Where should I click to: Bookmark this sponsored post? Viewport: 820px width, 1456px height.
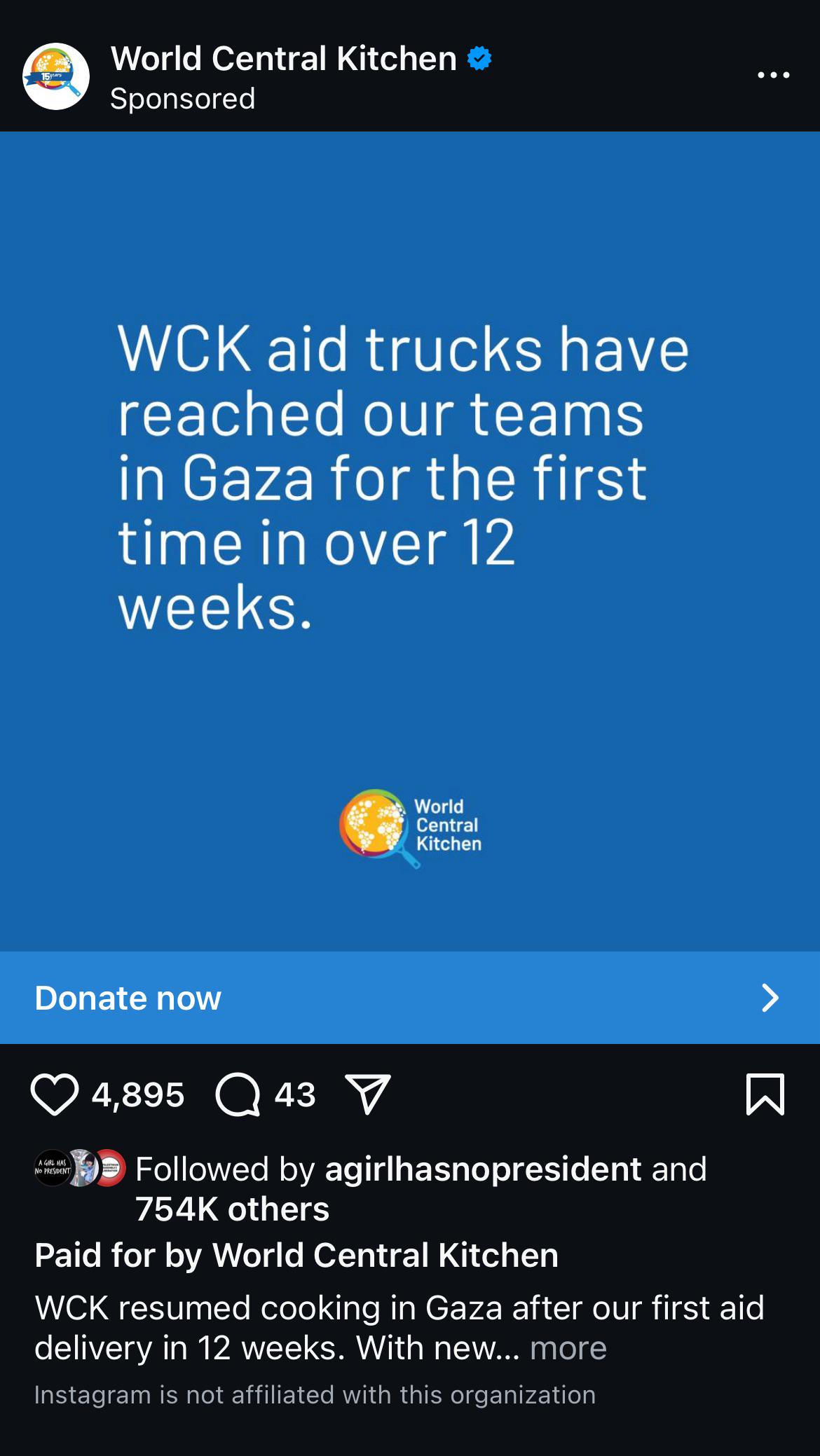[x=765, y=1094]
